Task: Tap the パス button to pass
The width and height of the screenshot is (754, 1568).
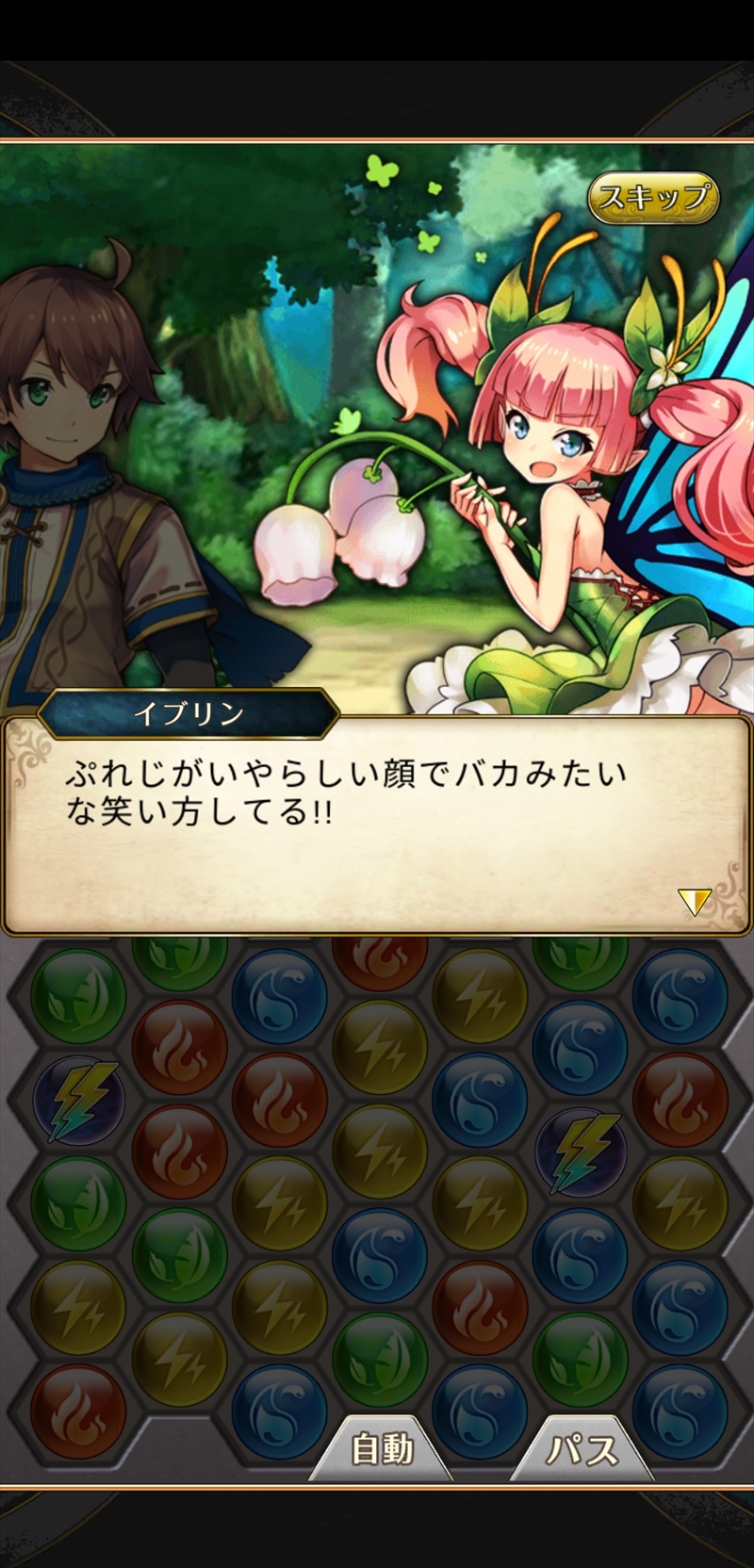Action: (x=582, y=1448)
